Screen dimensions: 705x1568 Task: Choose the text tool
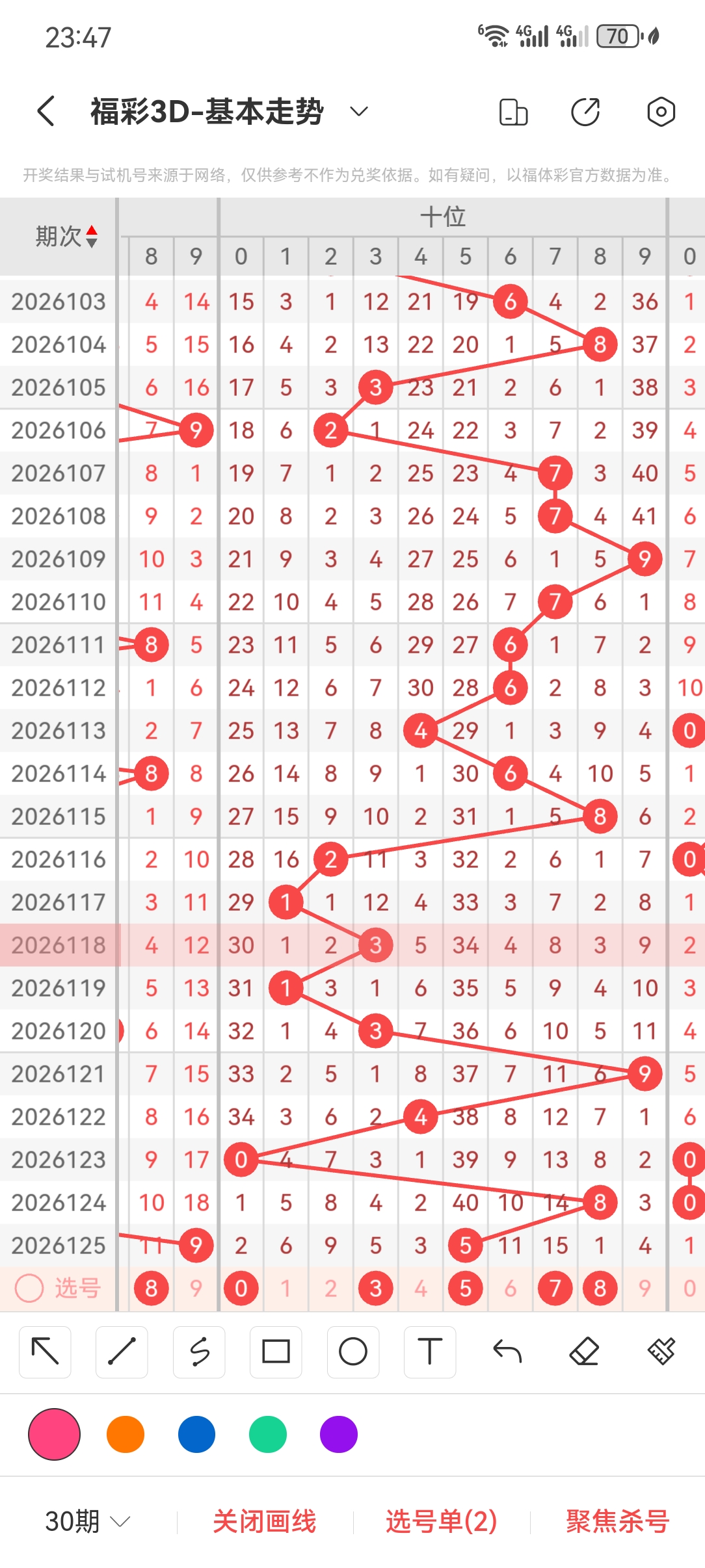point(430,1352)
